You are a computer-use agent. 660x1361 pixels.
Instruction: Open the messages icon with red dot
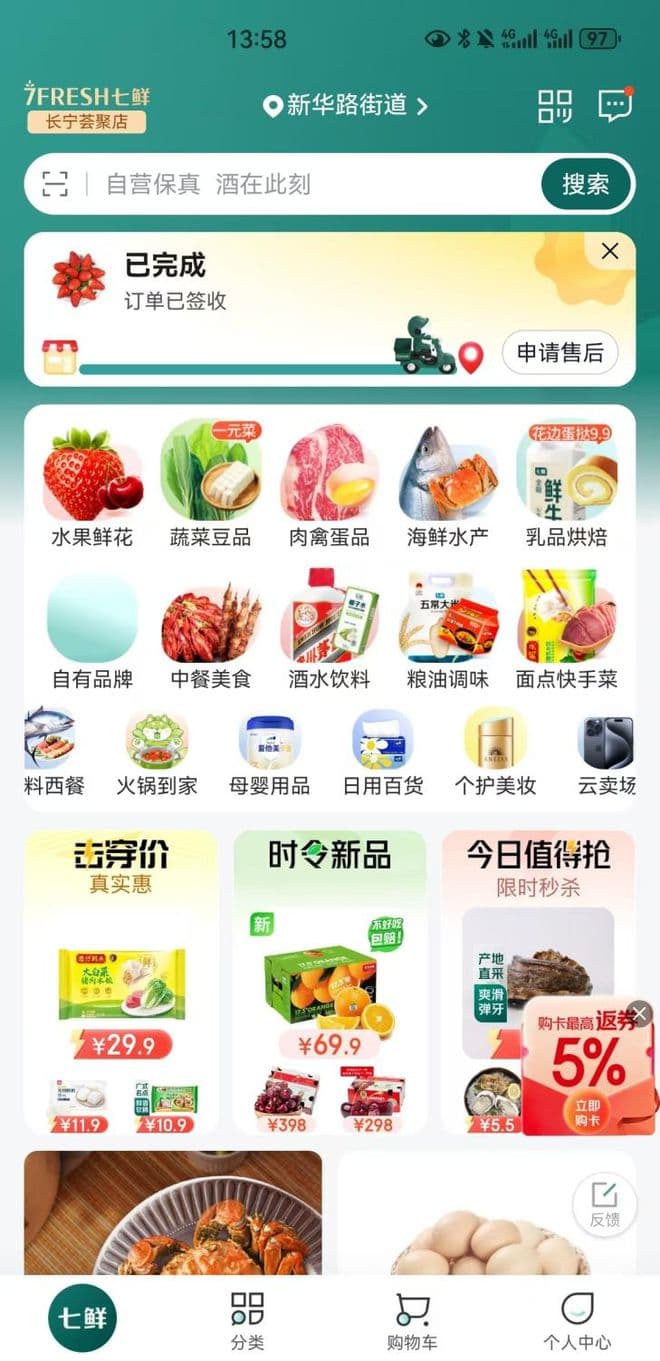(x=614, y=106)
